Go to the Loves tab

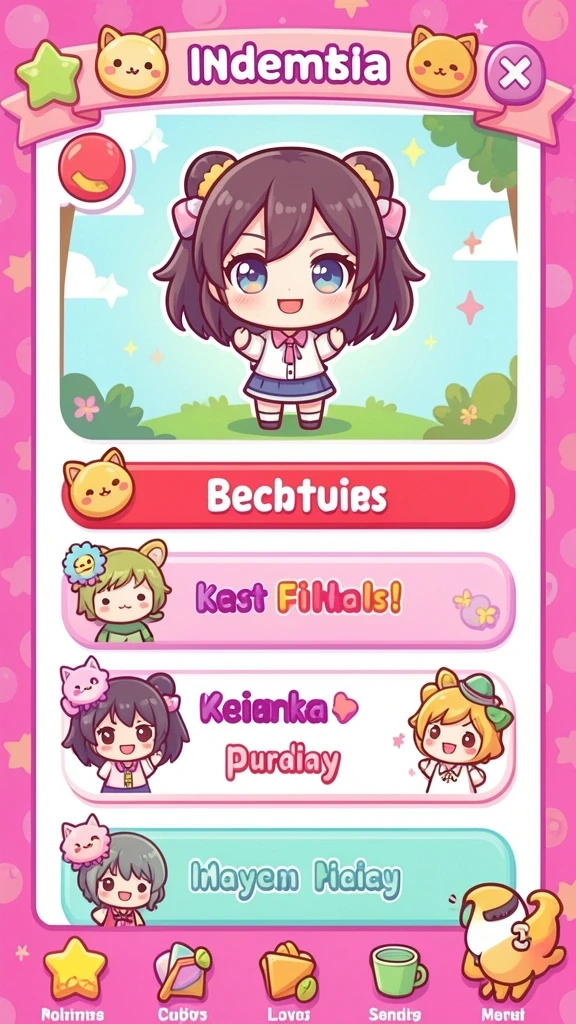289,977
